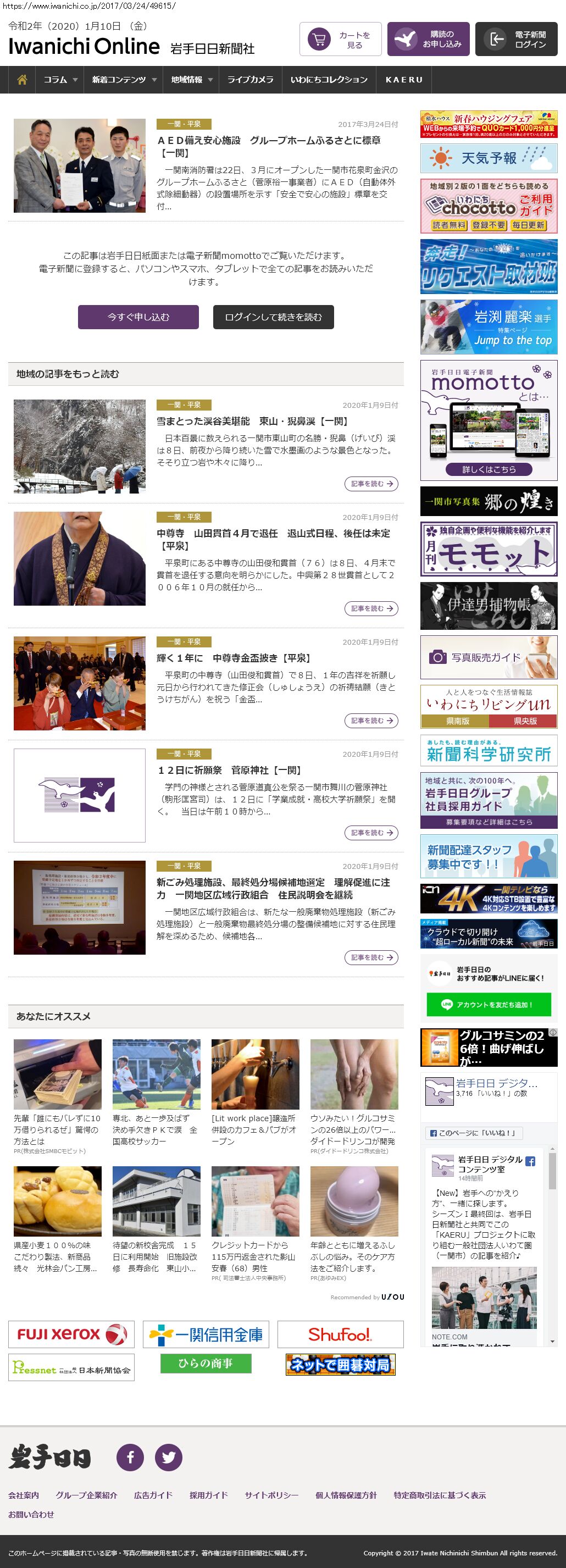This screenshot has width=566, height=1568.
Task: Expand the 新着コンテンツ menu
Action: tap(124, 80)
